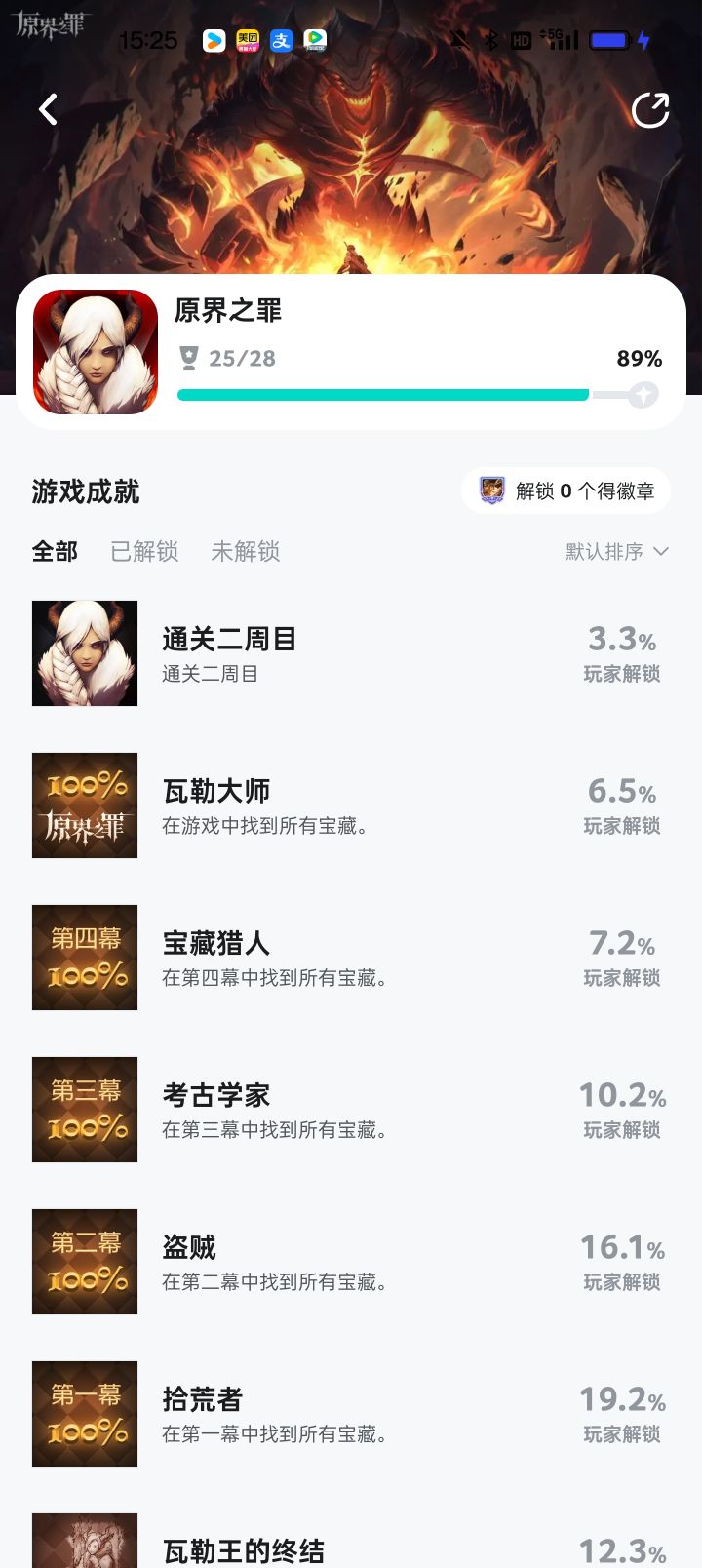Image resolution: width=702 pixels, height=1568 pixels.
Task: Share this achievements page
Action: coord(650,110)
